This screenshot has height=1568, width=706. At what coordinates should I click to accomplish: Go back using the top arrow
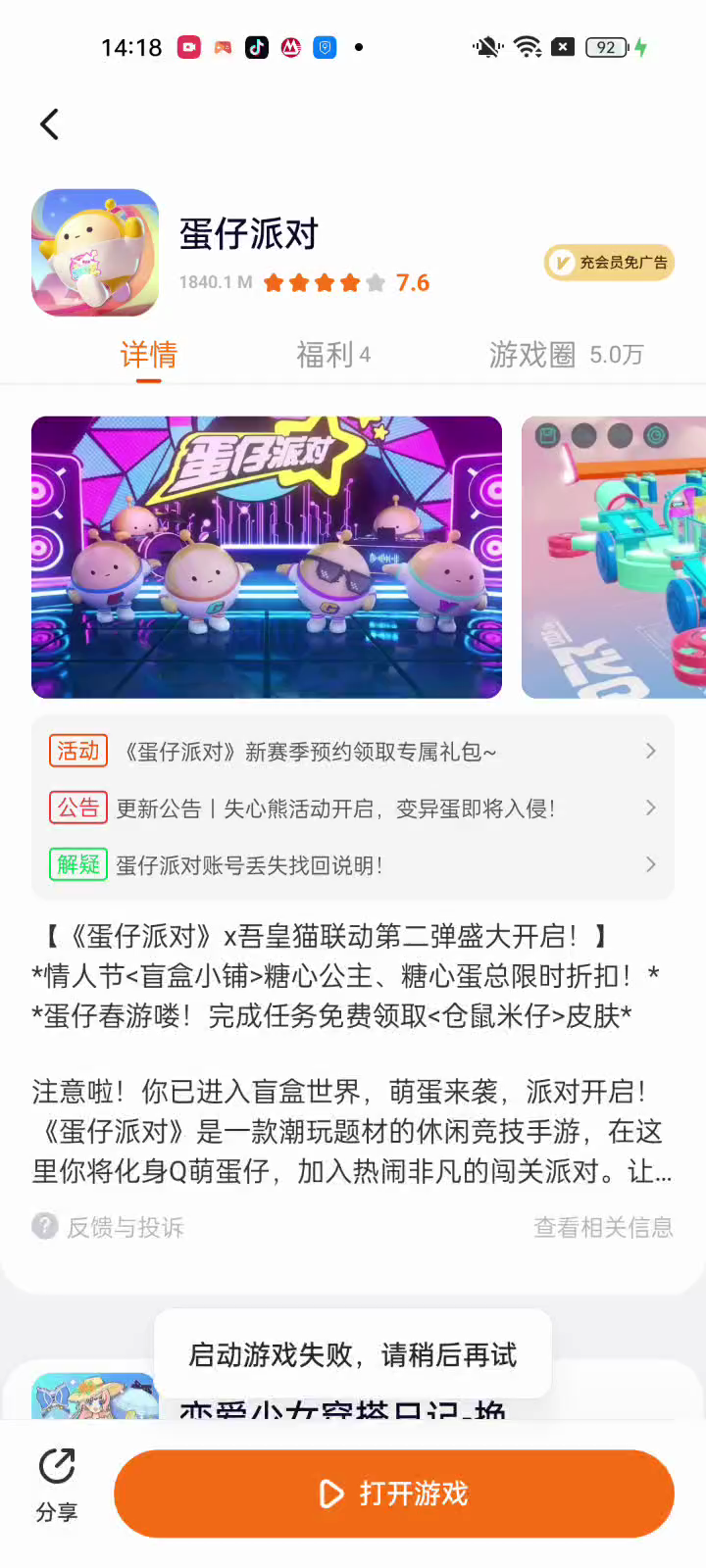point(50,124)
